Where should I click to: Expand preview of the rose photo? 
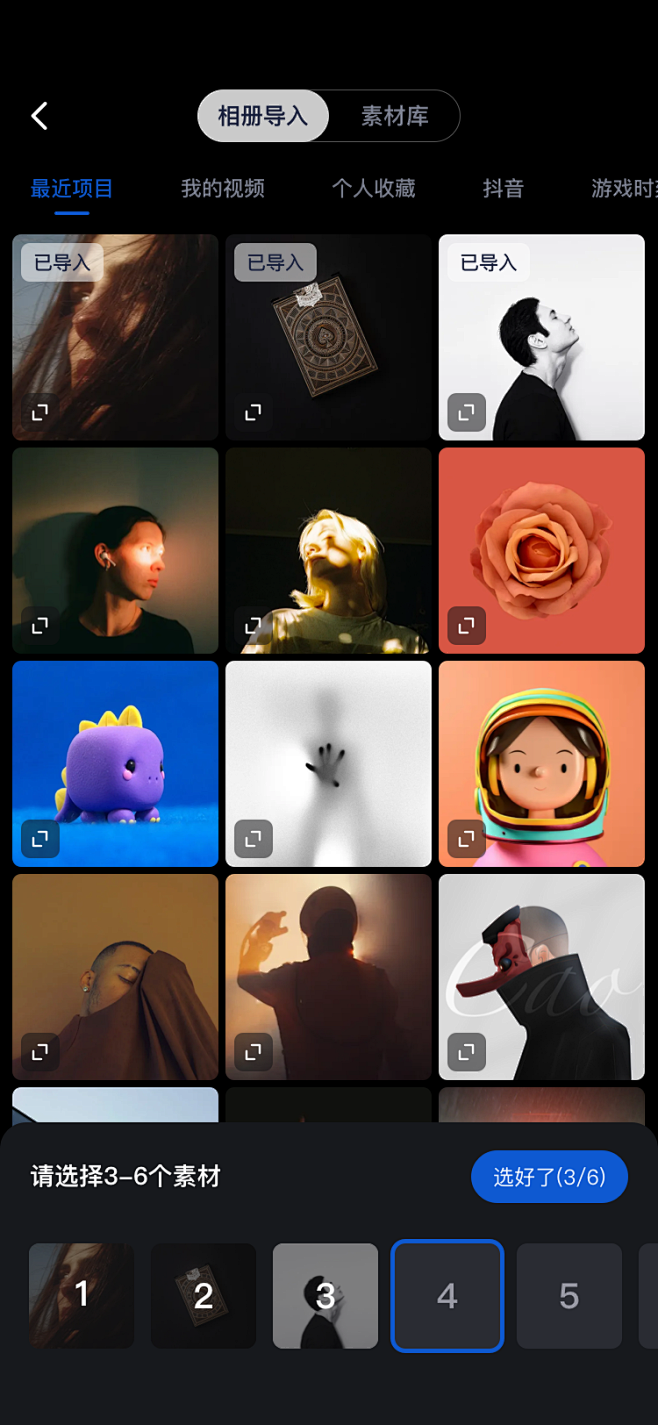click(x=466, y=626)
